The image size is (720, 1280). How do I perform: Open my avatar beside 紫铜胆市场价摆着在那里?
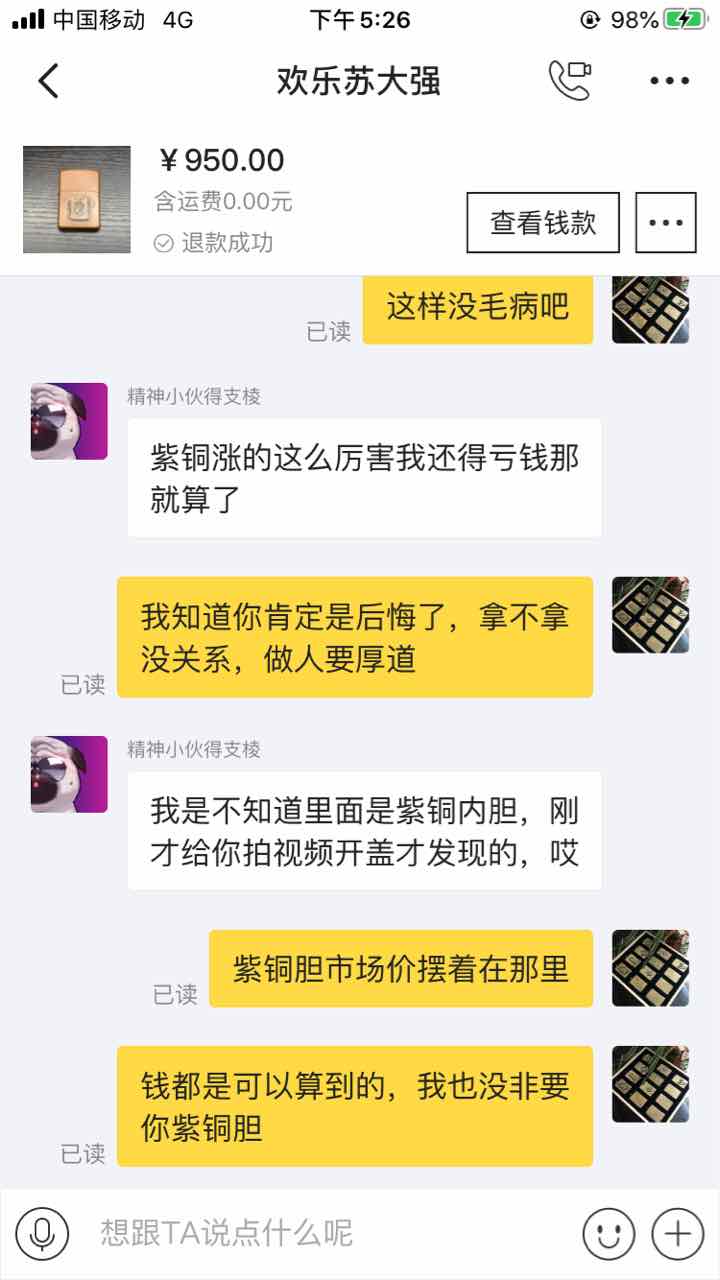click(x=650, y=968)
